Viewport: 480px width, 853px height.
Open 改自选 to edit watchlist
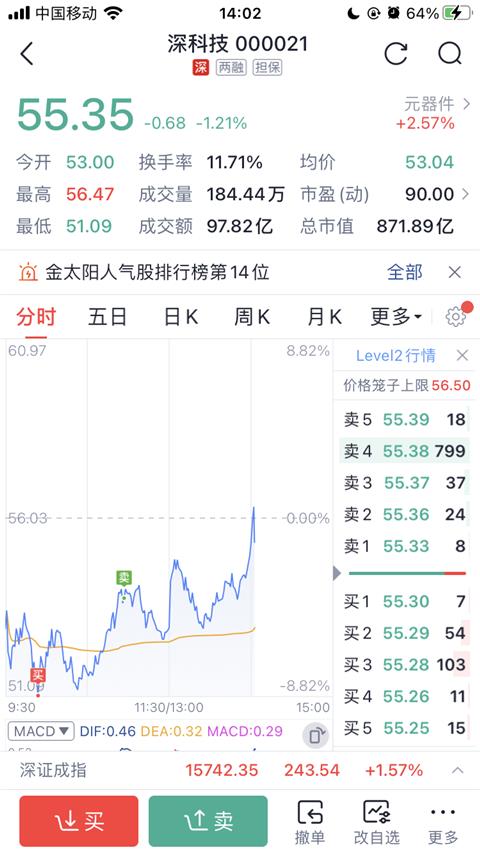(x=376, y=822)
